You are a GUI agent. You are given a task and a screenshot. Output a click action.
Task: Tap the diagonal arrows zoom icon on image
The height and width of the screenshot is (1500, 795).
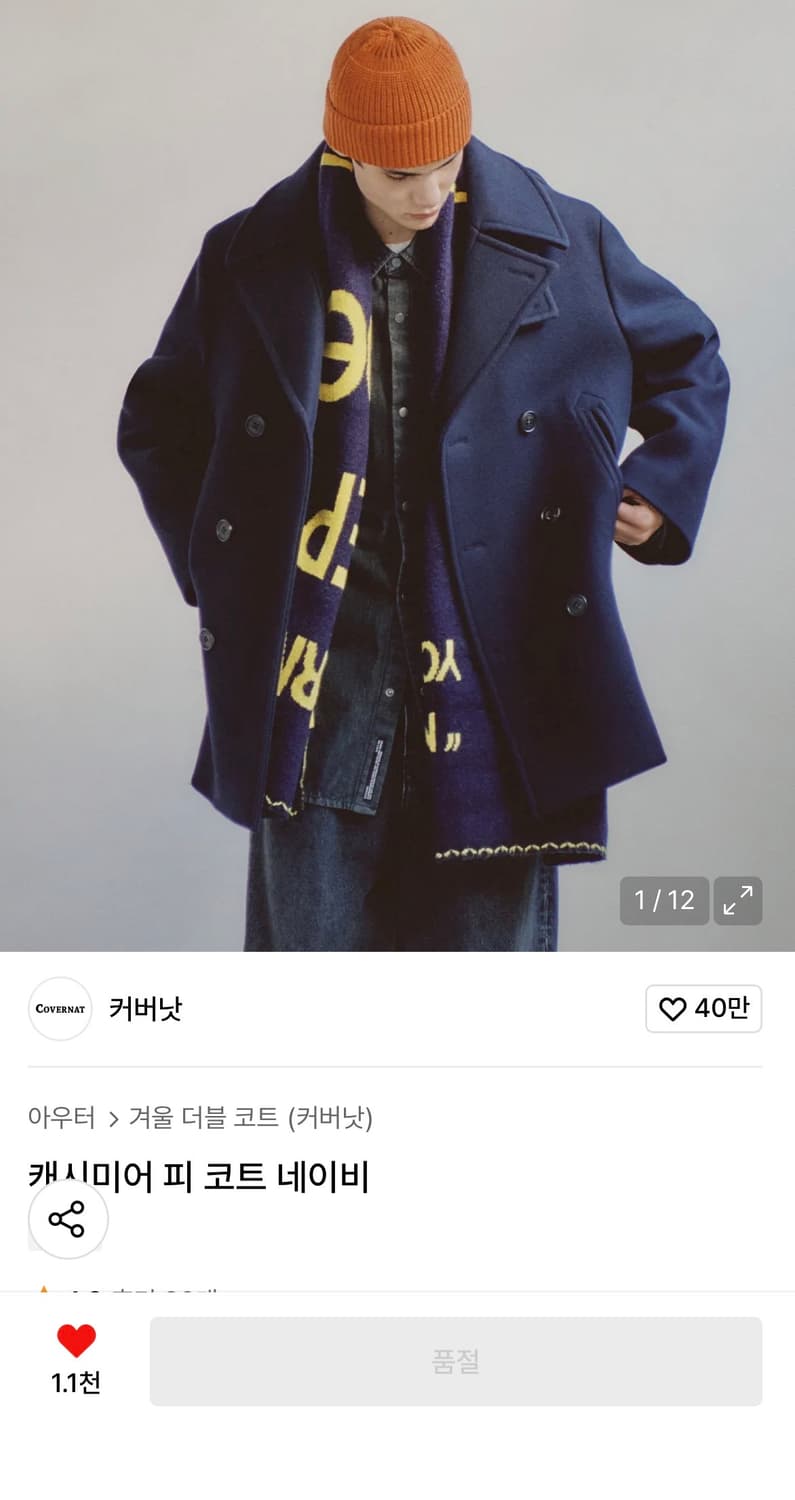pyautogui.click(x=738, y=901)
